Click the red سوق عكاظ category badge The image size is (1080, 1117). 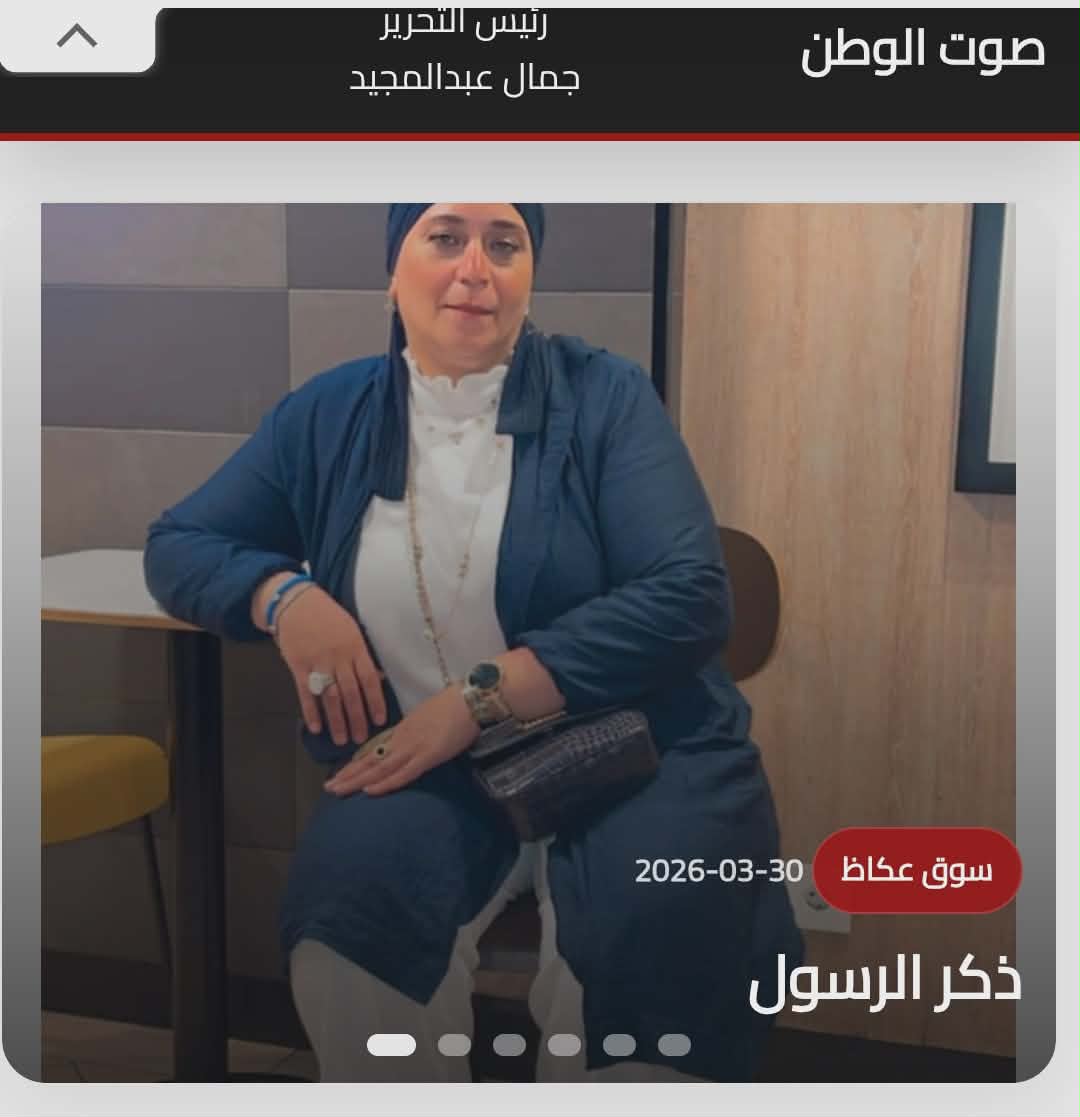pos(918,872)
